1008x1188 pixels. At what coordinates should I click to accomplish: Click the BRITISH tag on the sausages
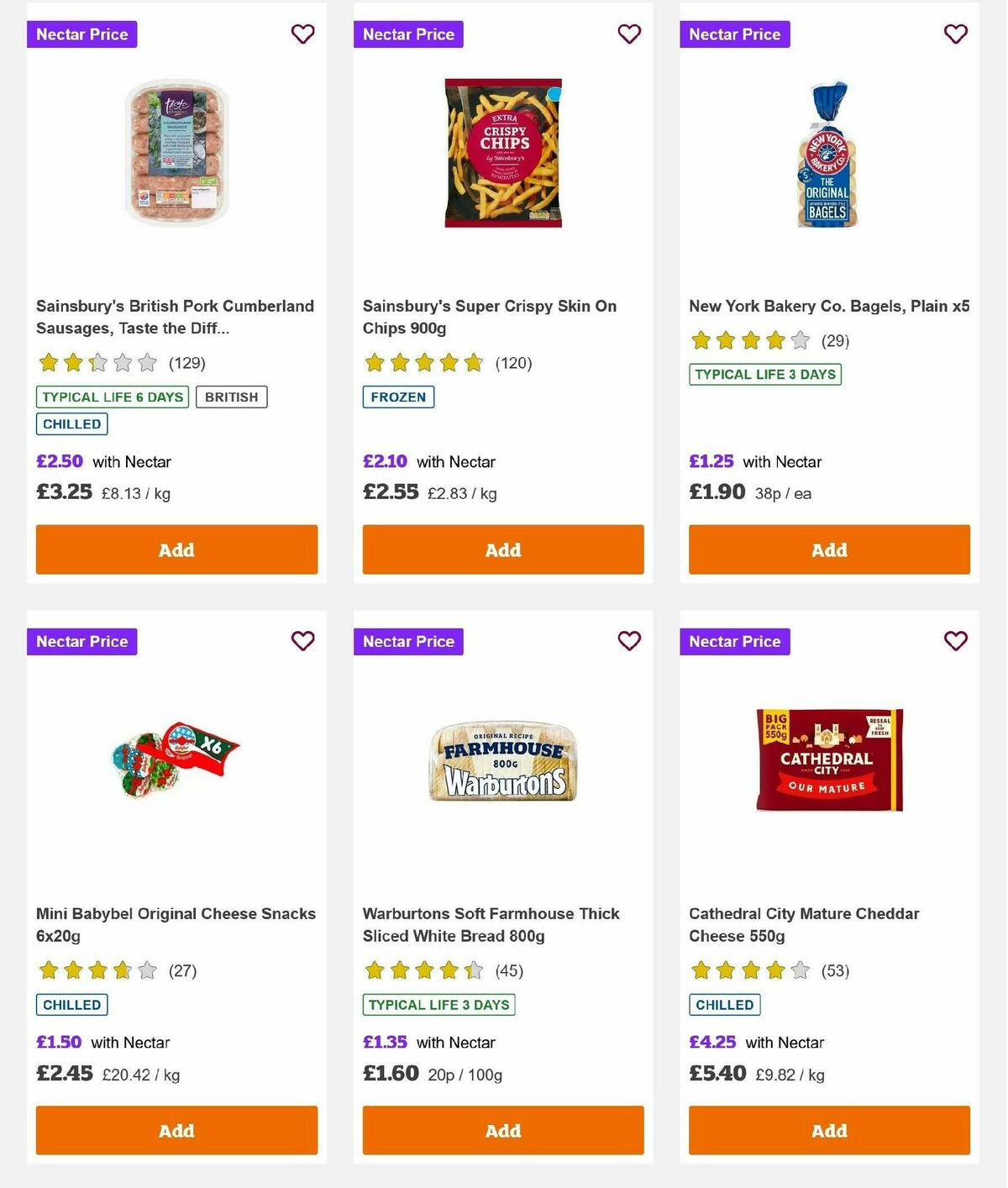click(x=232, y=397)
